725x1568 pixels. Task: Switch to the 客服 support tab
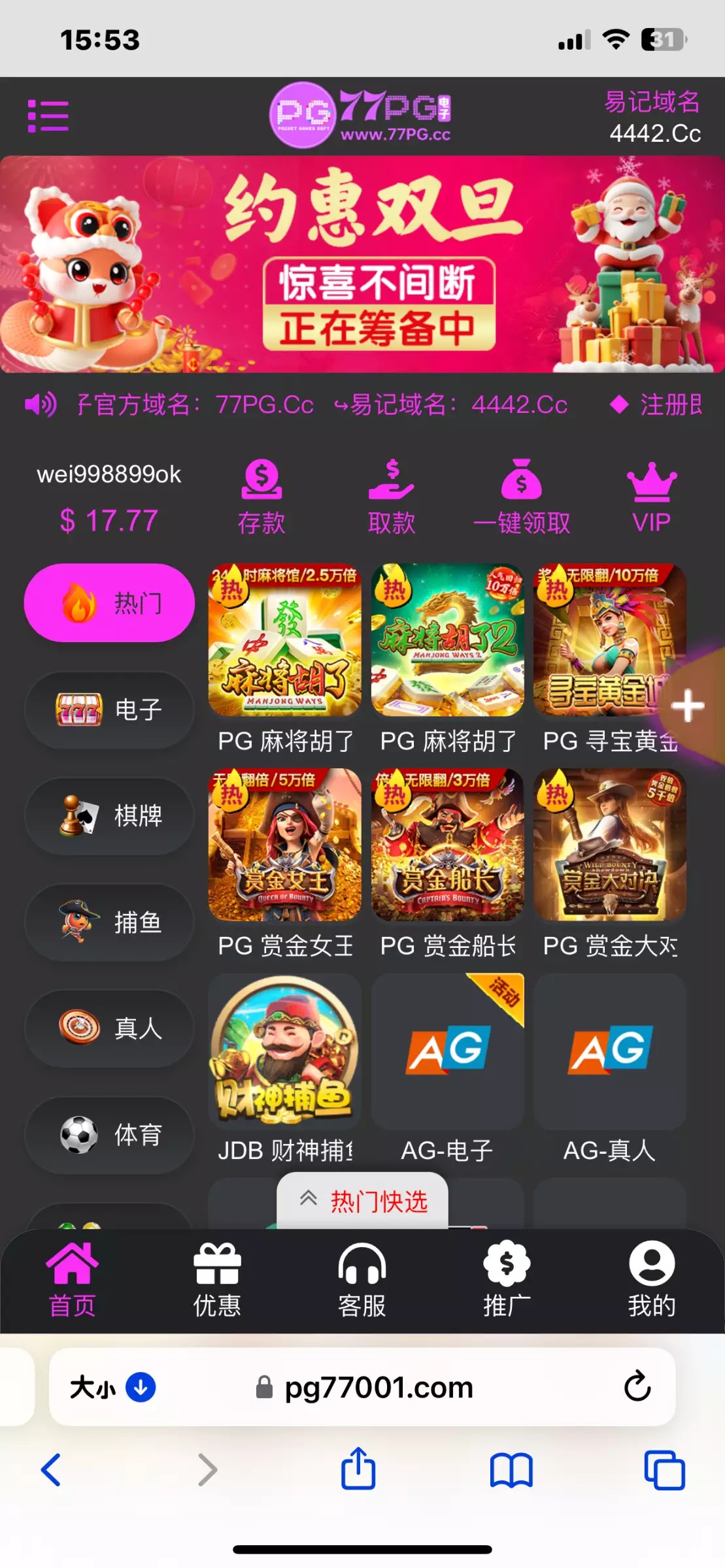pos(362,1279)
